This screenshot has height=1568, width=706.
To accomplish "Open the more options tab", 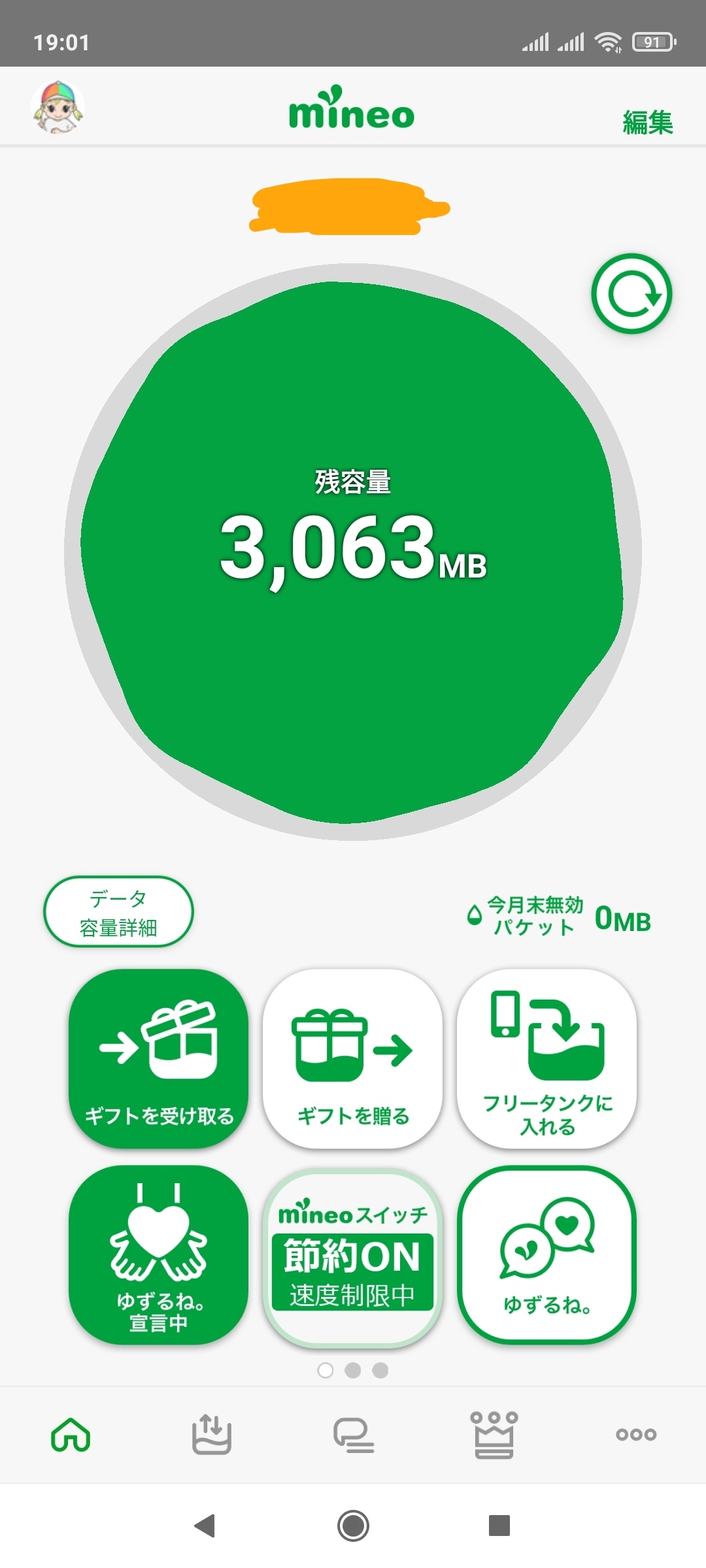I will click(x=635, y=1435).
